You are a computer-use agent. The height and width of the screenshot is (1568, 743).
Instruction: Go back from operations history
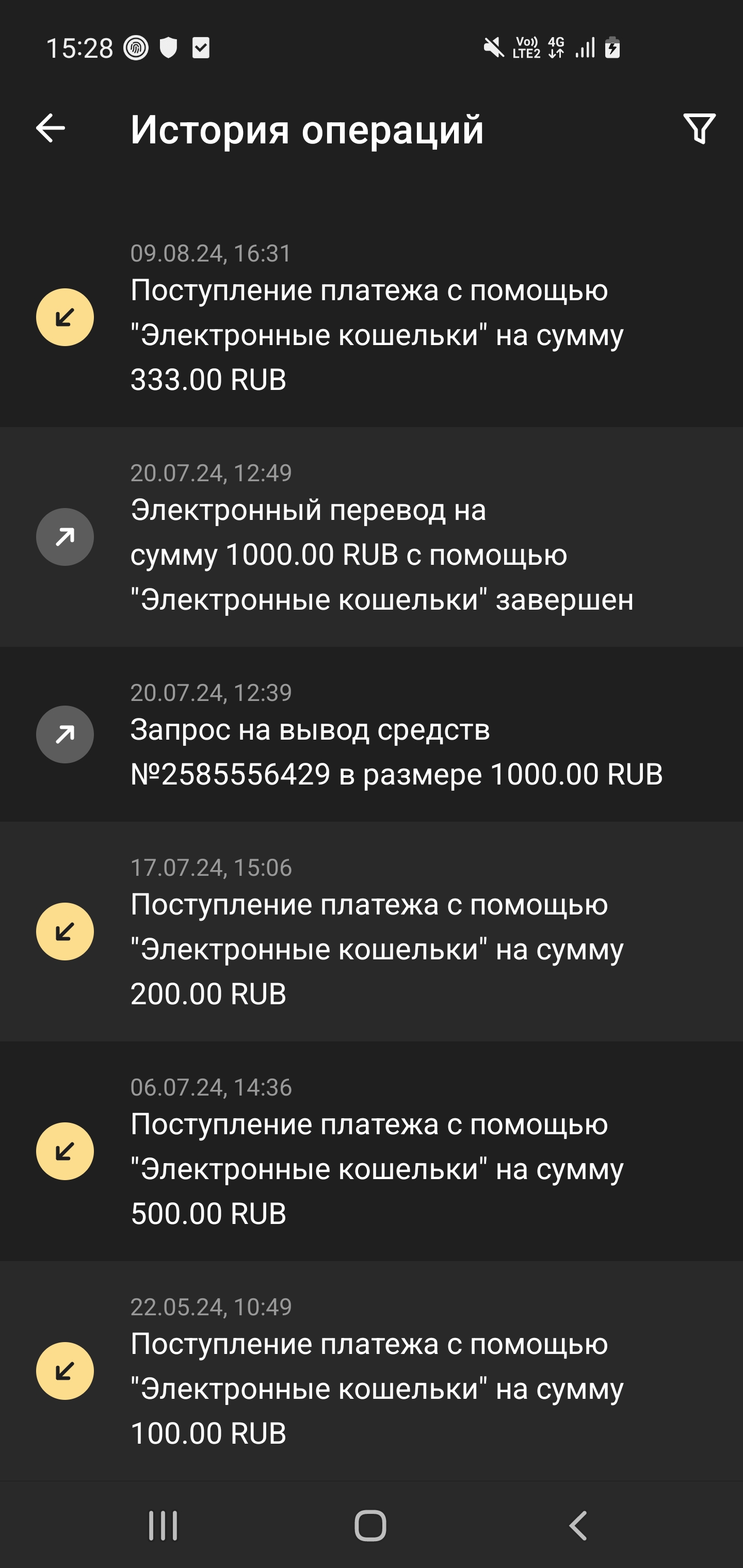pos(50,128)
